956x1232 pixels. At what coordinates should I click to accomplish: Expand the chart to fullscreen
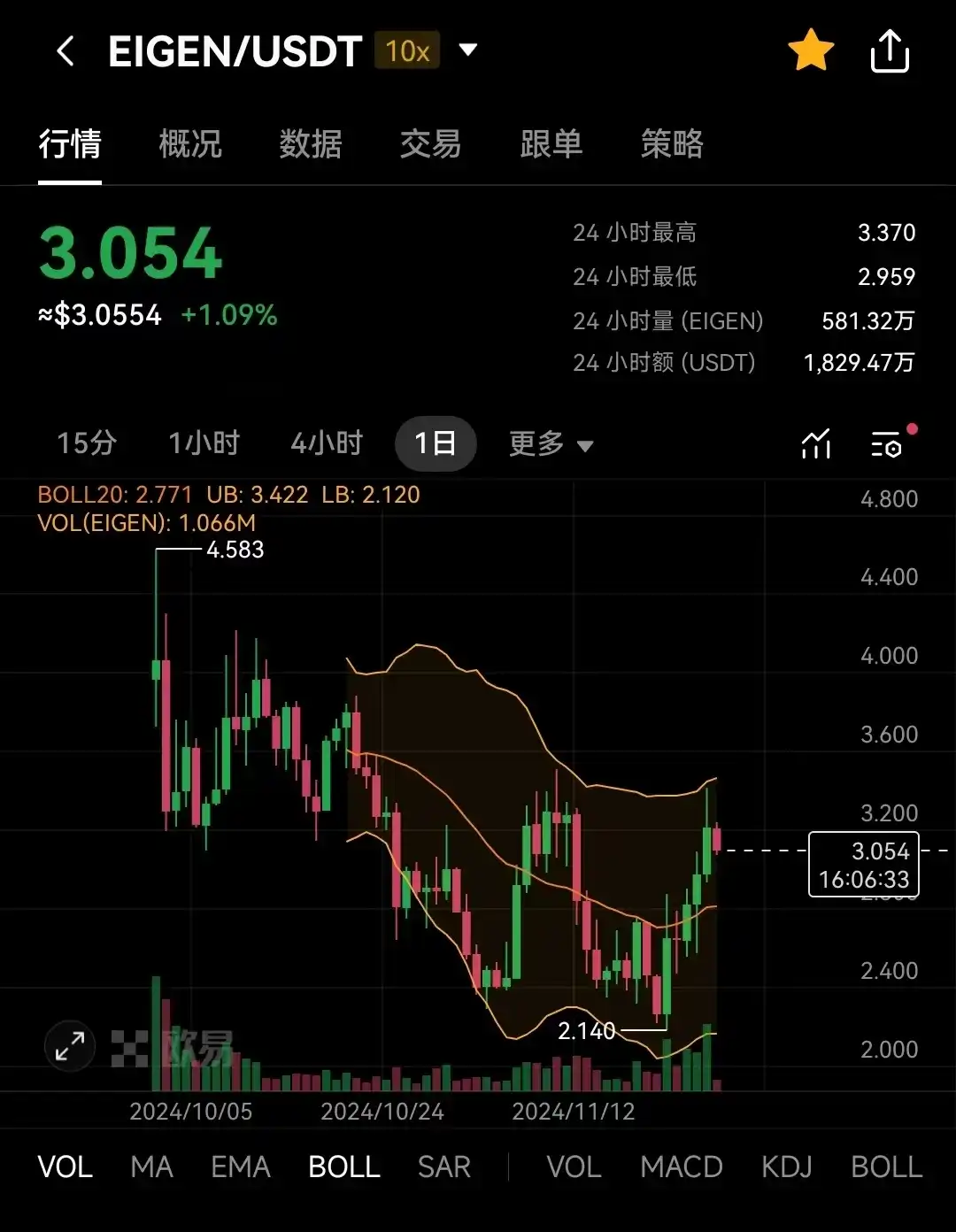[x=70, y=1046]
